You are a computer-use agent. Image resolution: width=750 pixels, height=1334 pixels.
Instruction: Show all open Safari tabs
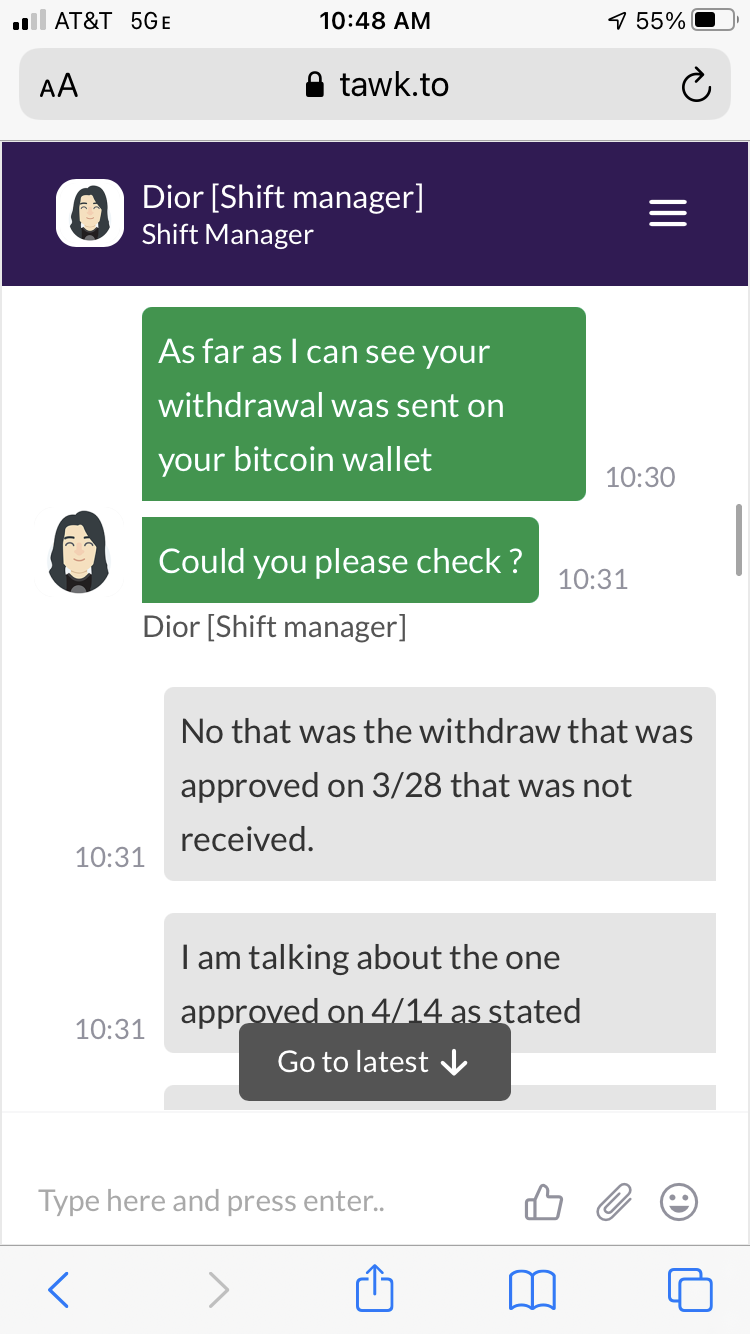click(690, 1290)
